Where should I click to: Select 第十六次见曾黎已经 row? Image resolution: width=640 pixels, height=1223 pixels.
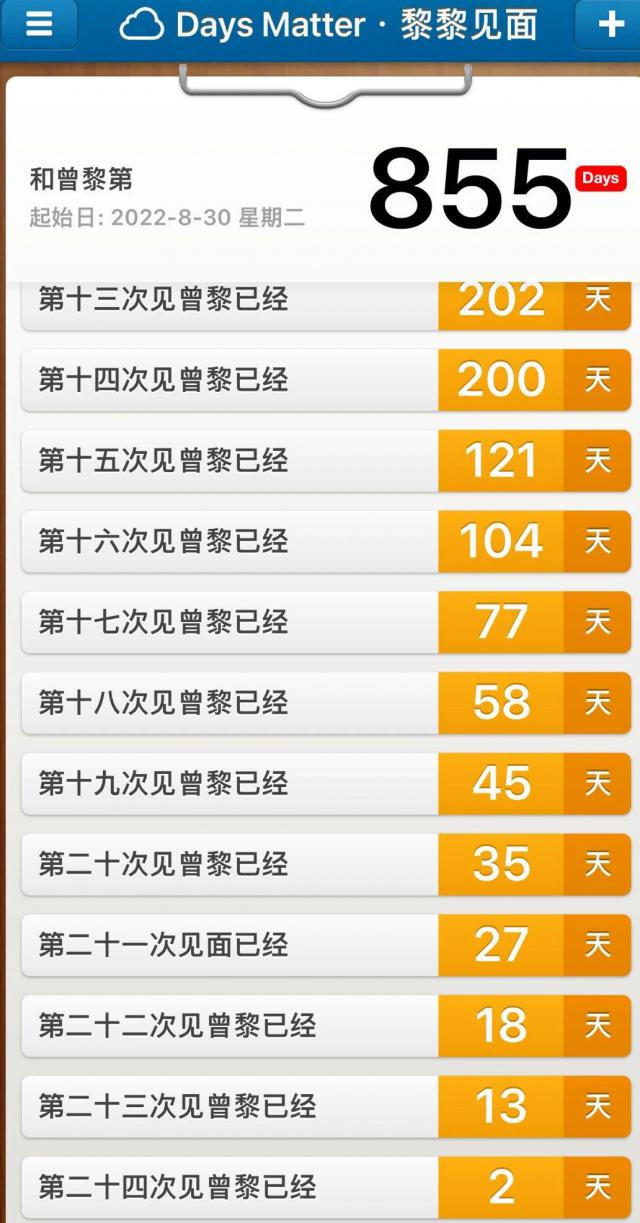point(326,541)
